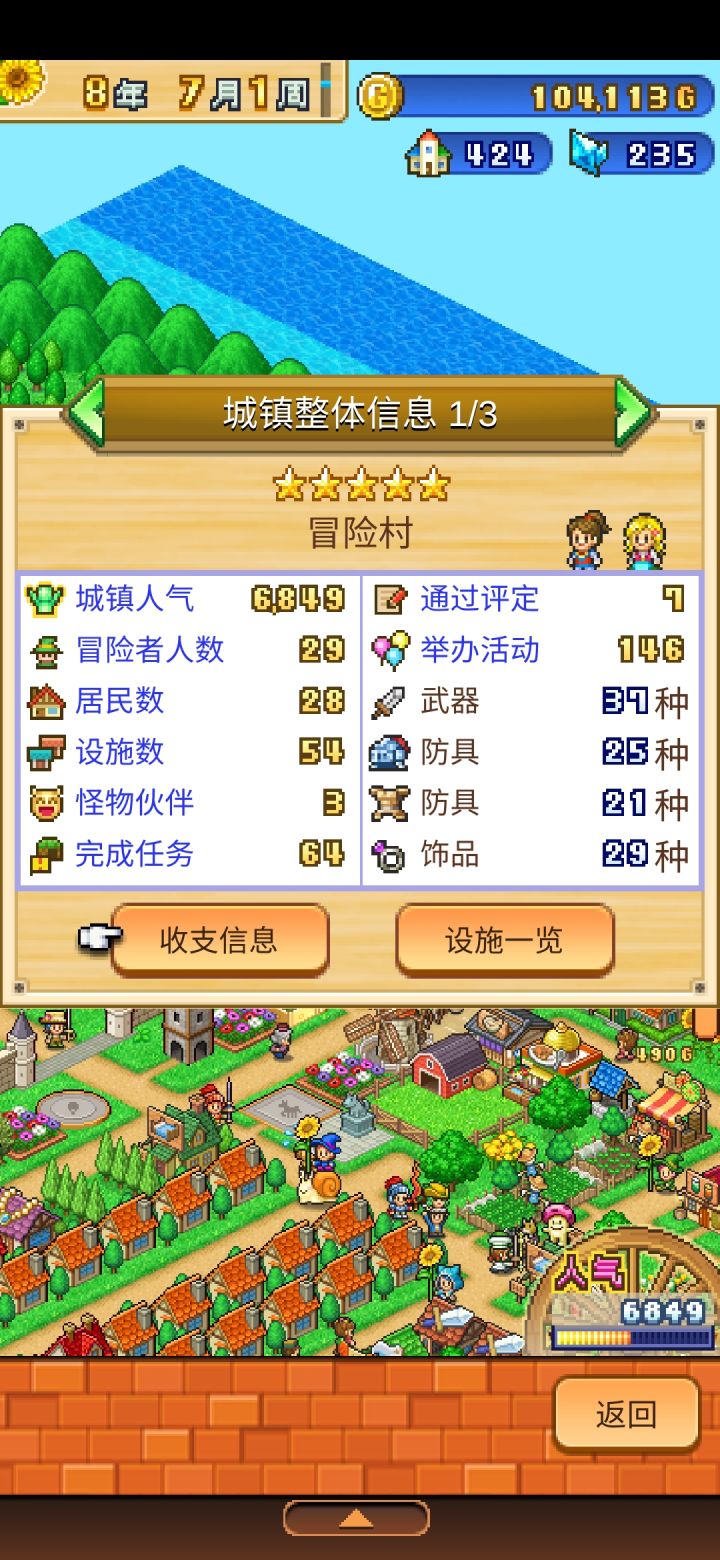Click the house count icon showing 424
720x1560 pixels.
click(x=430, y=155)
